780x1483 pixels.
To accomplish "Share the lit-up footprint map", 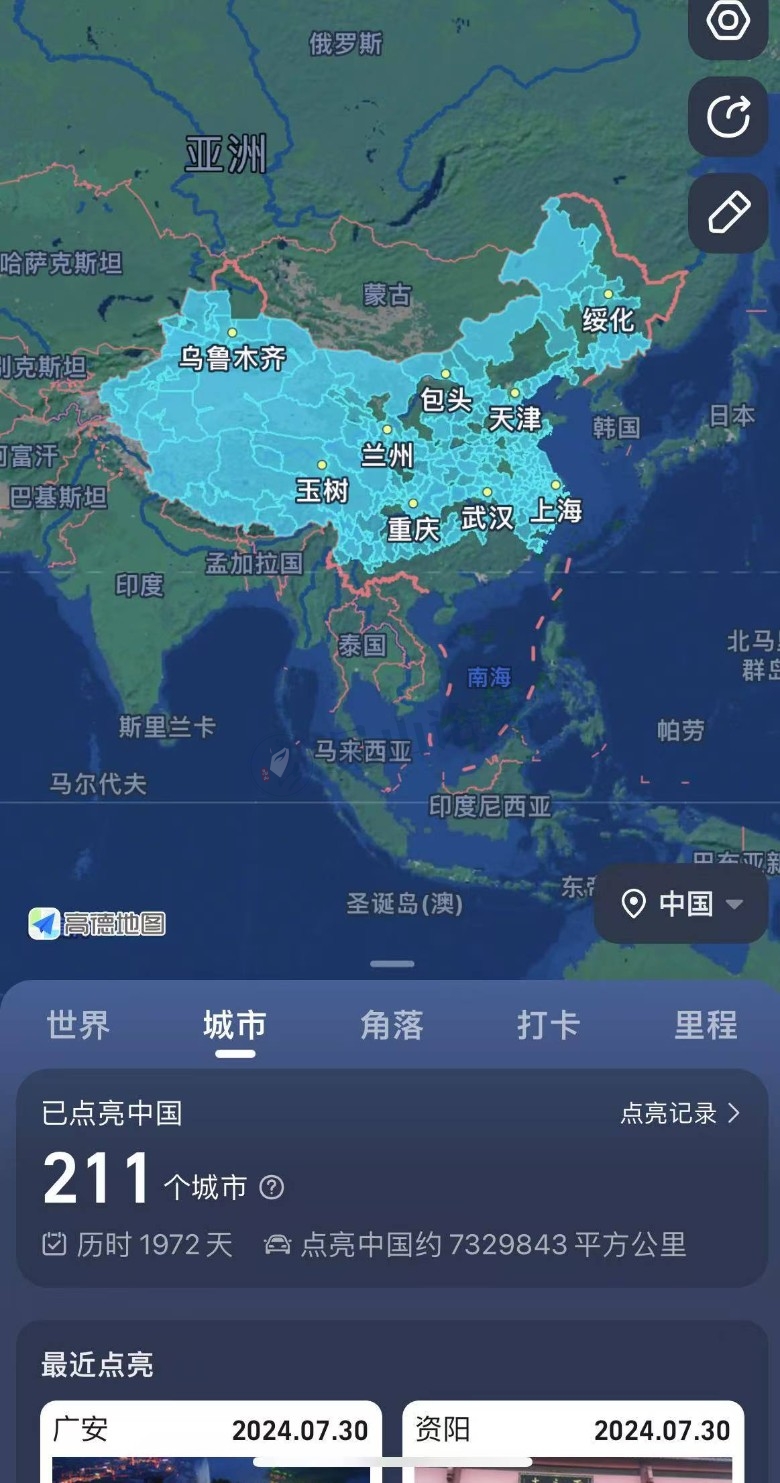I will click(728, 117).
